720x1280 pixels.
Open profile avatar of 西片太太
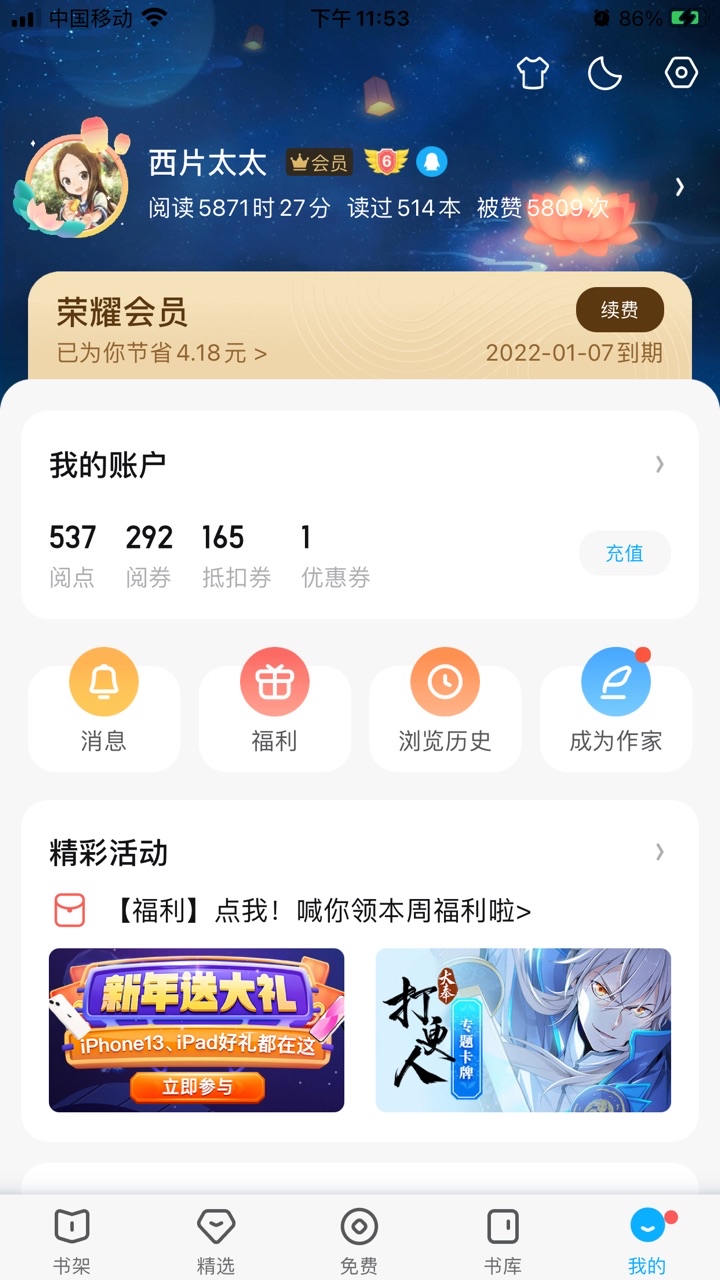coord(75,184)
